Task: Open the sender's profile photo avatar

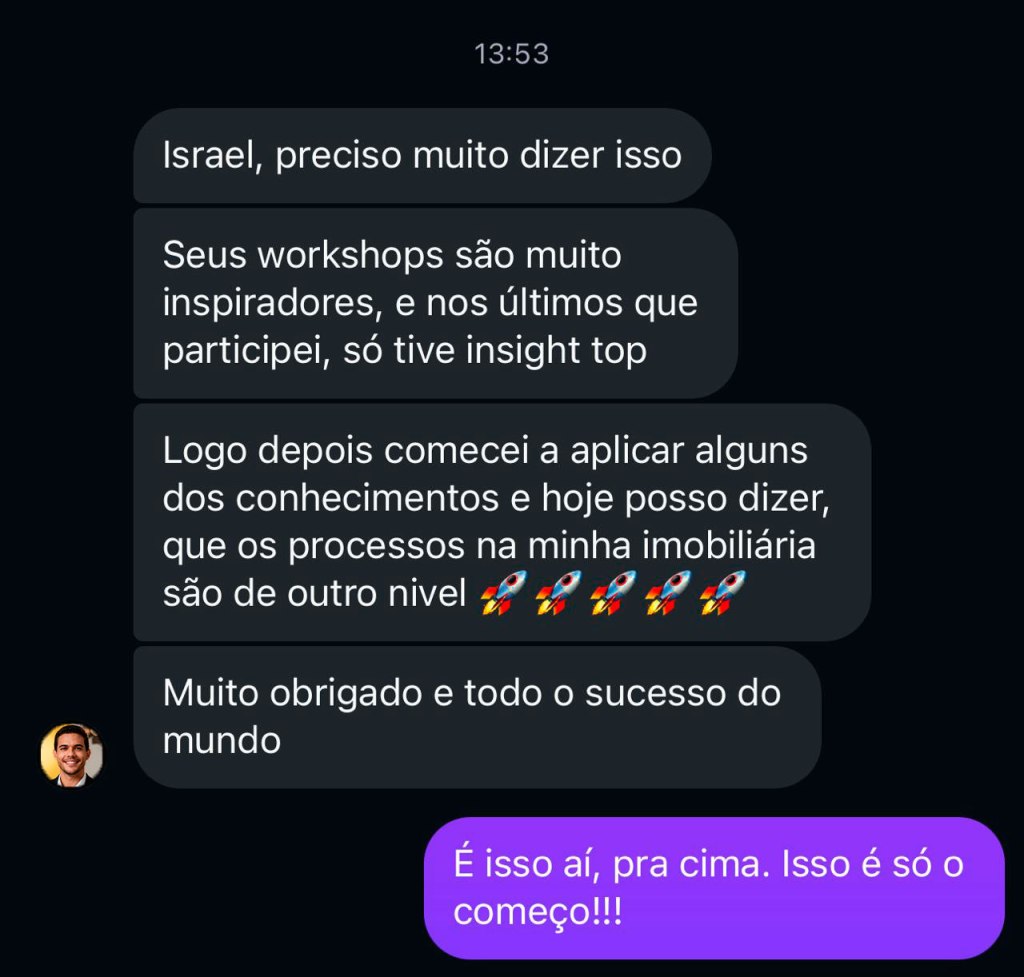Action: (71, 755)
